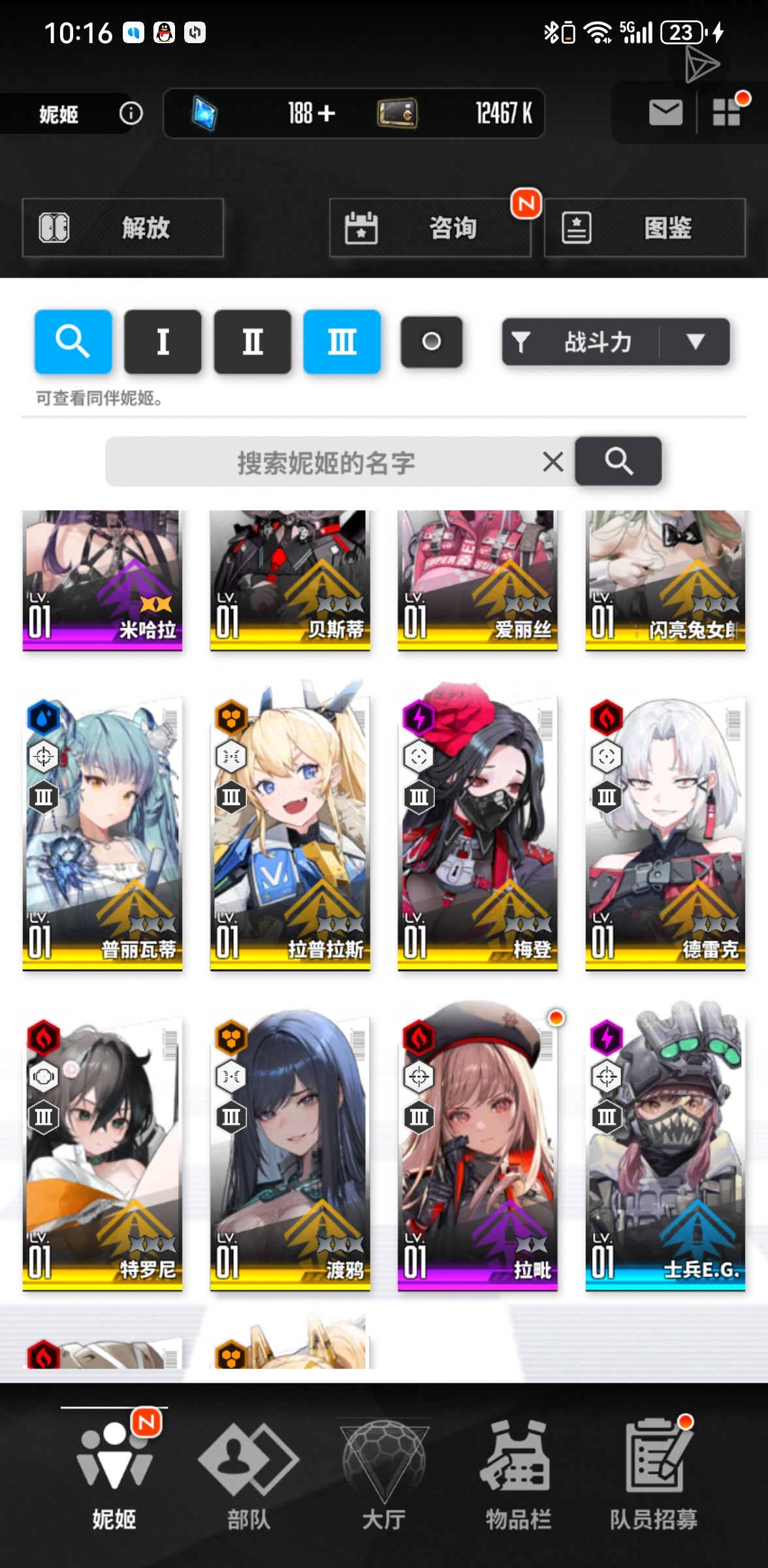Select the tier I filter

pyautogui.click(x=163, y=342)
